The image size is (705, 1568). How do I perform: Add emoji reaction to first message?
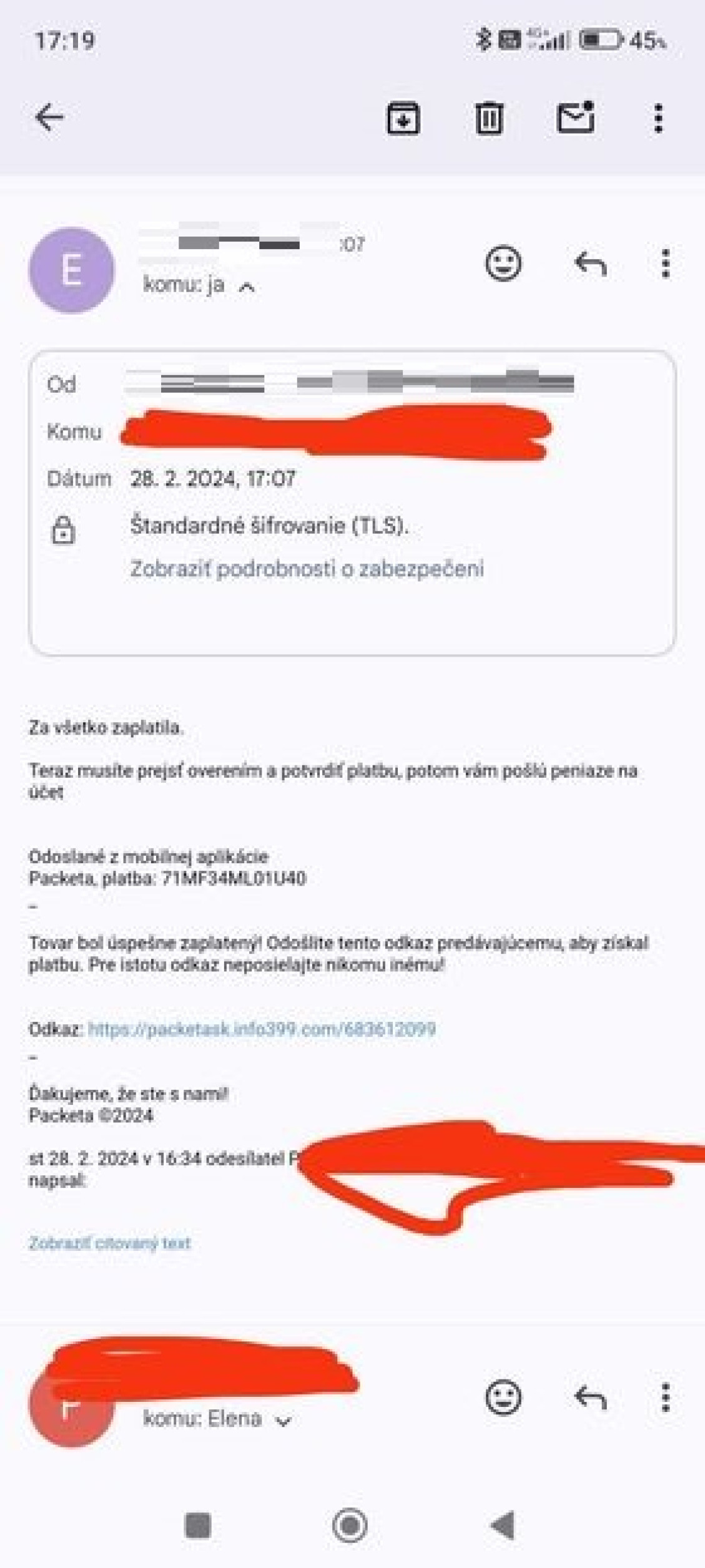coord(503,263)
